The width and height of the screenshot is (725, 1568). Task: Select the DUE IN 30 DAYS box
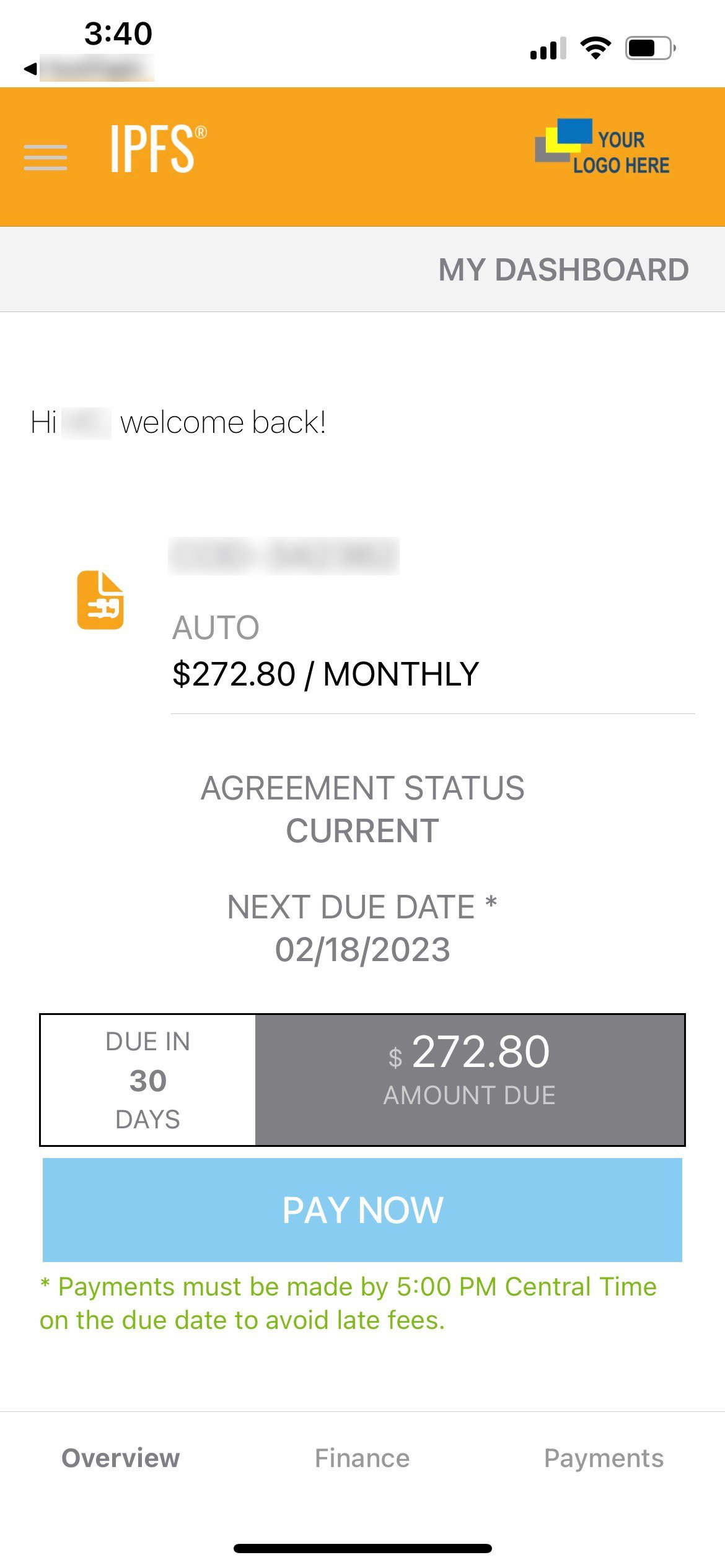(x=146, y=1079)
